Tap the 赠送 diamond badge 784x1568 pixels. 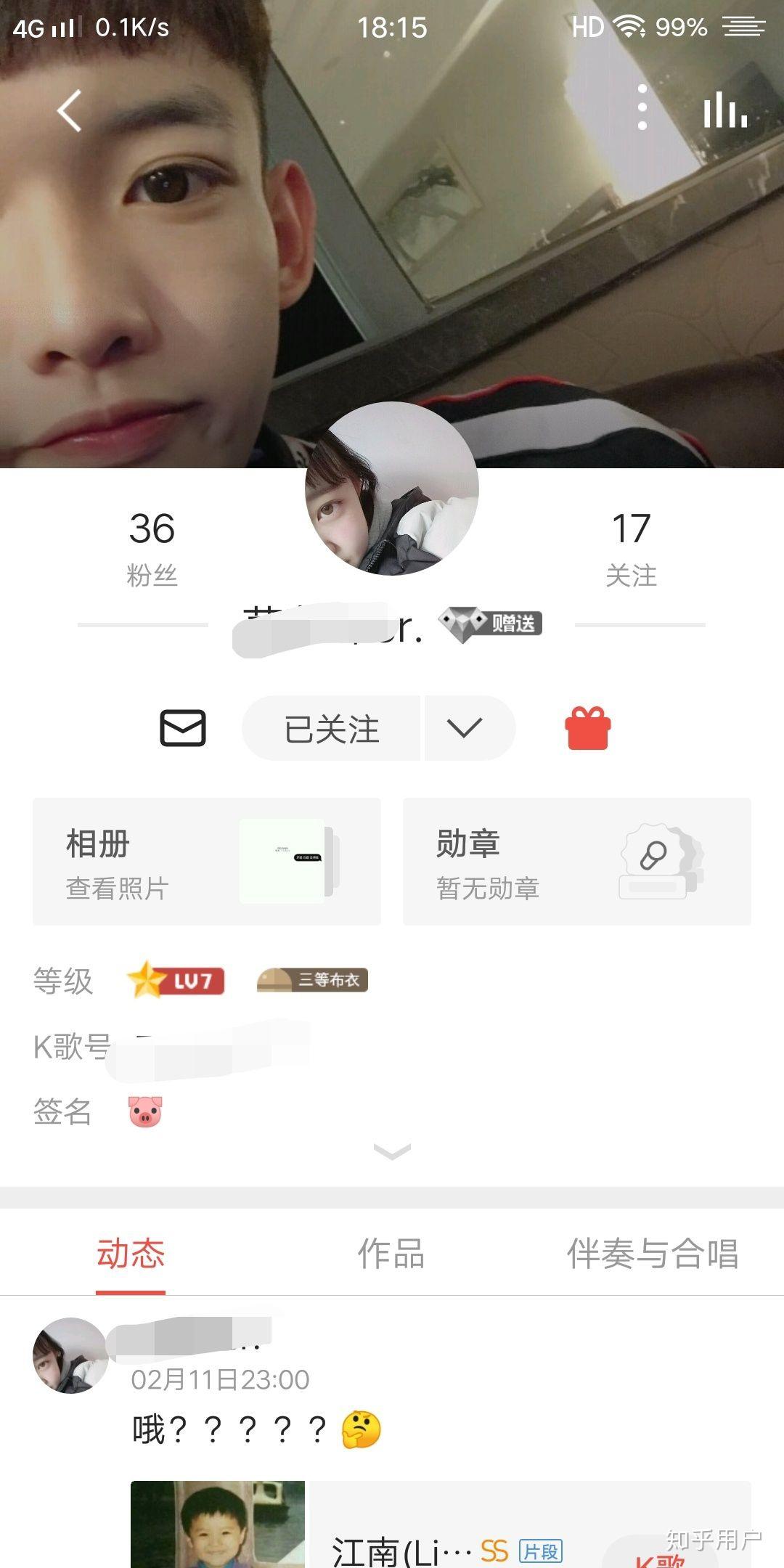point(491,623)
